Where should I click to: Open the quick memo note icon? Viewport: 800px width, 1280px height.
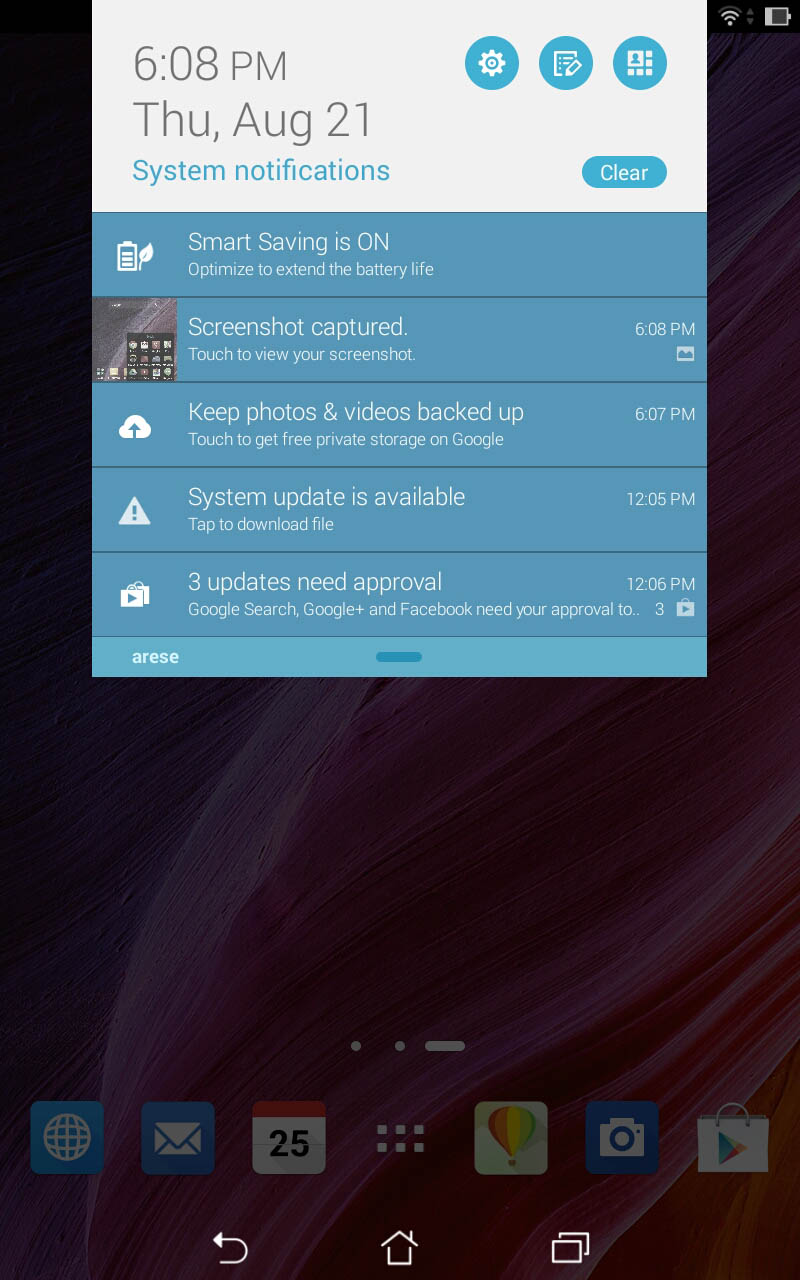click(566, 63)
